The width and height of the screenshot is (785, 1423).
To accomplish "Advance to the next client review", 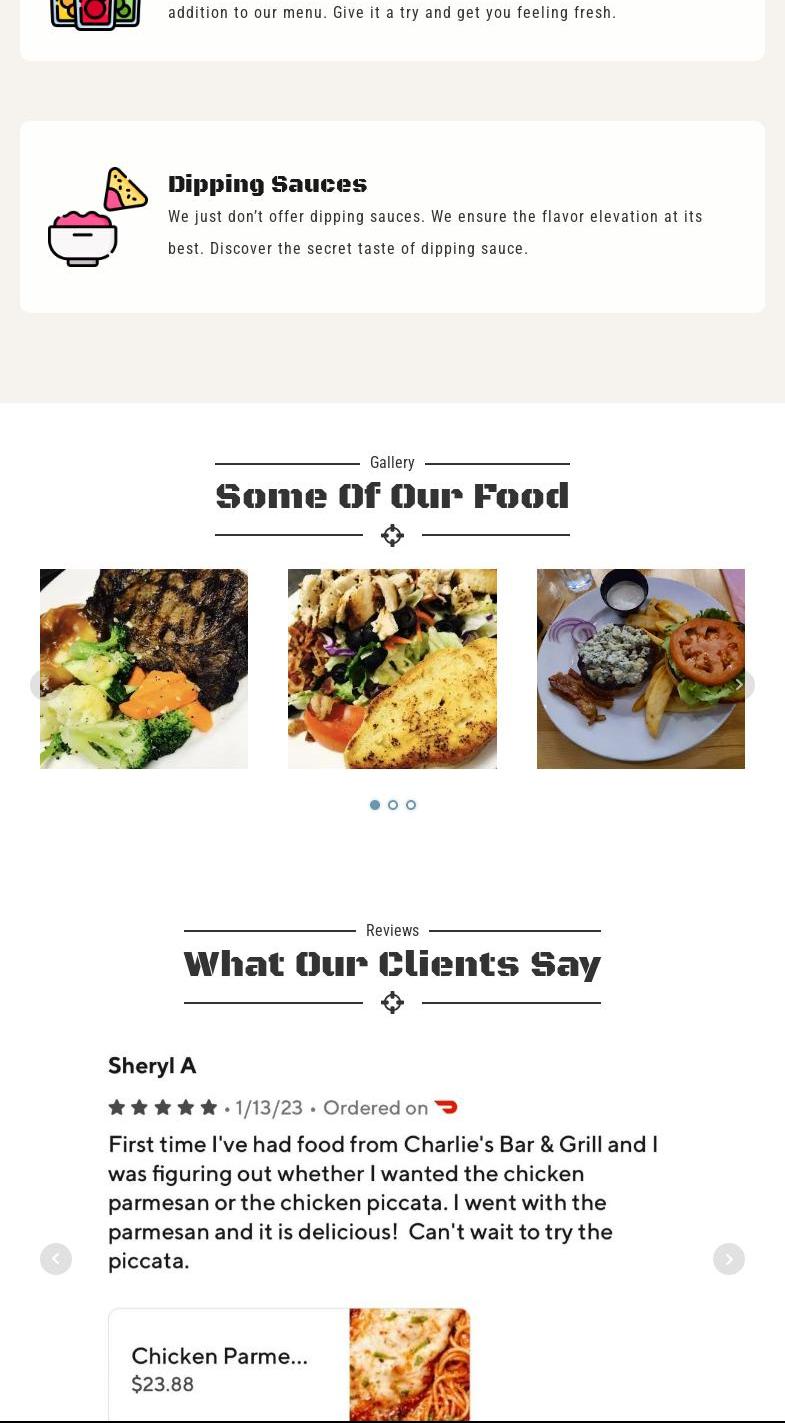I will coord(729,1259).
